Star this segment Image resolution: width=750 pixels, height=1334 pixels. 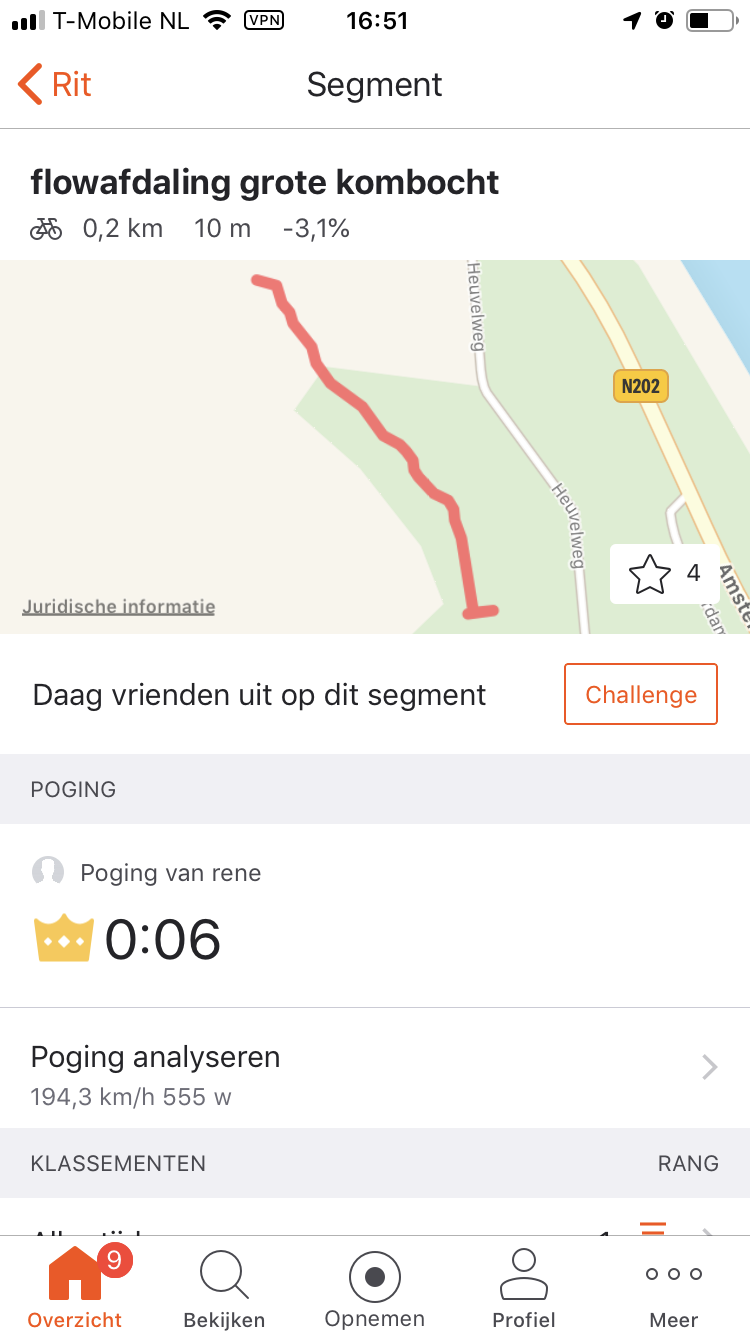(x=665, y=574)
